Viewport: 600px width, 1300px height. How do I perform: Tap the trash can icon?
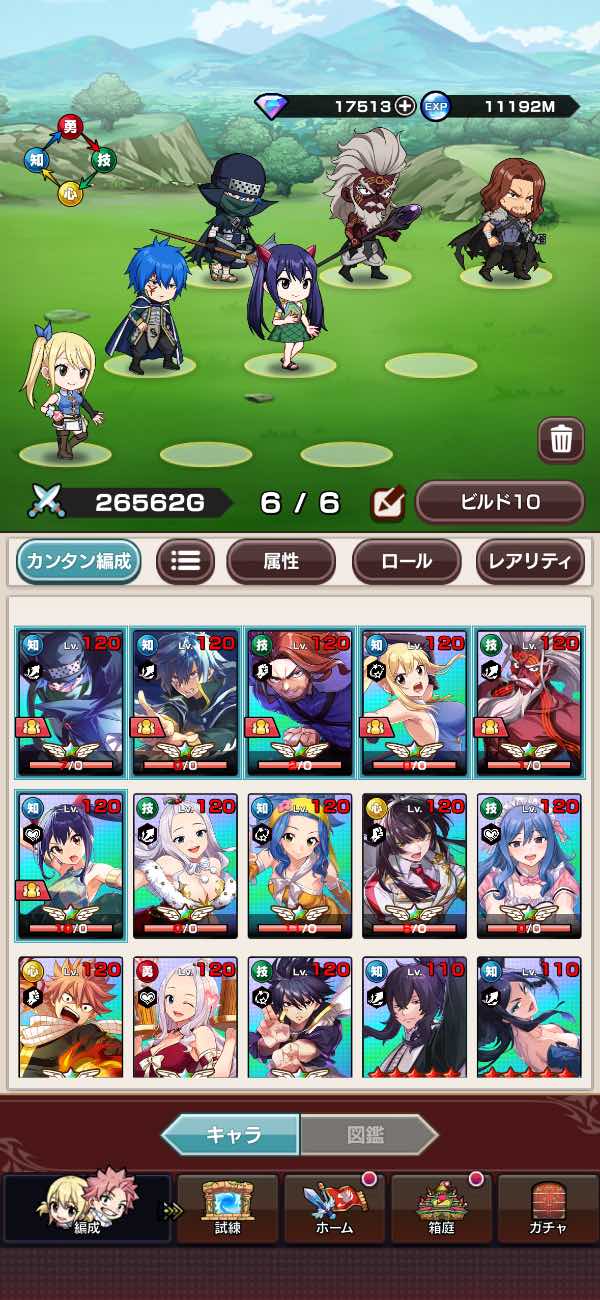click(x=561, y=439)
